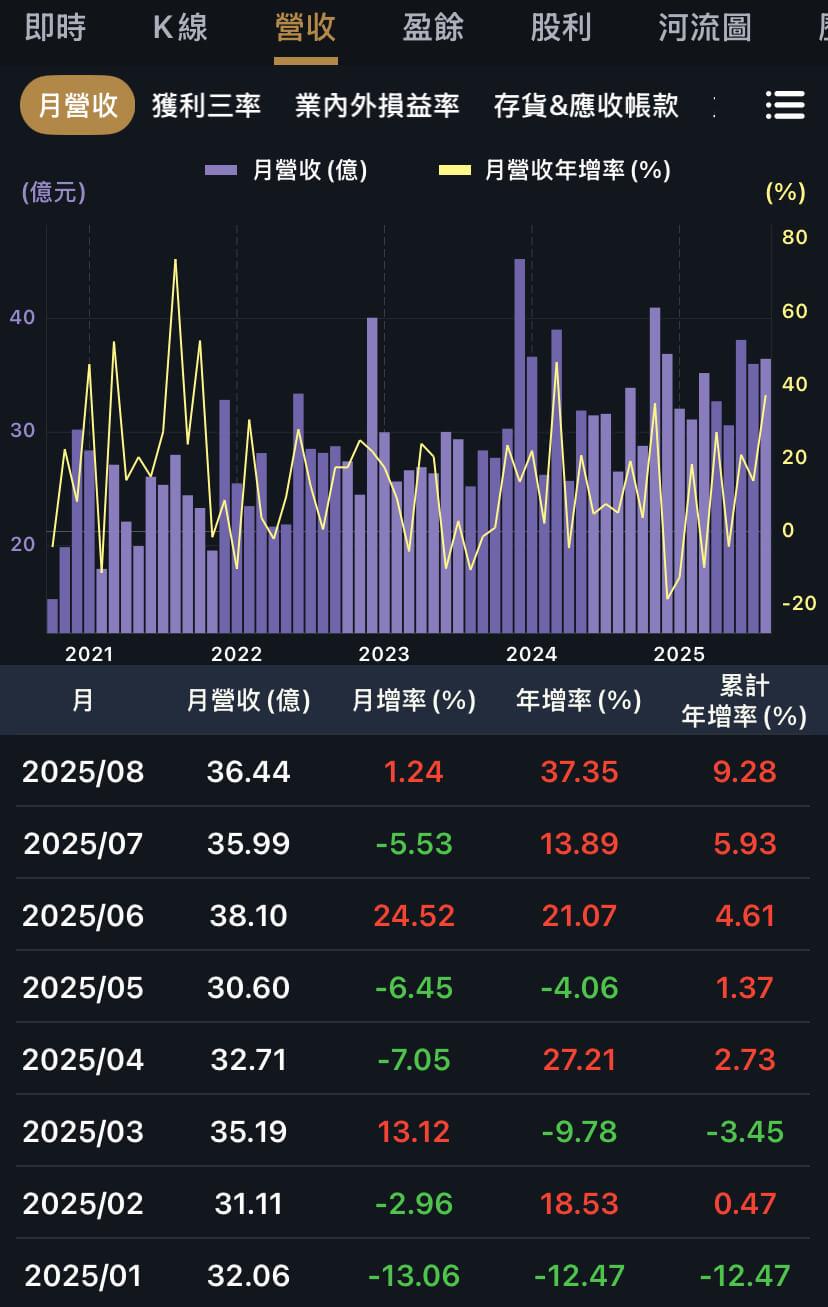This screenshot has width=828, height=1307.
Task: Switch to the 即時 tab
Action: coord(55,28)
